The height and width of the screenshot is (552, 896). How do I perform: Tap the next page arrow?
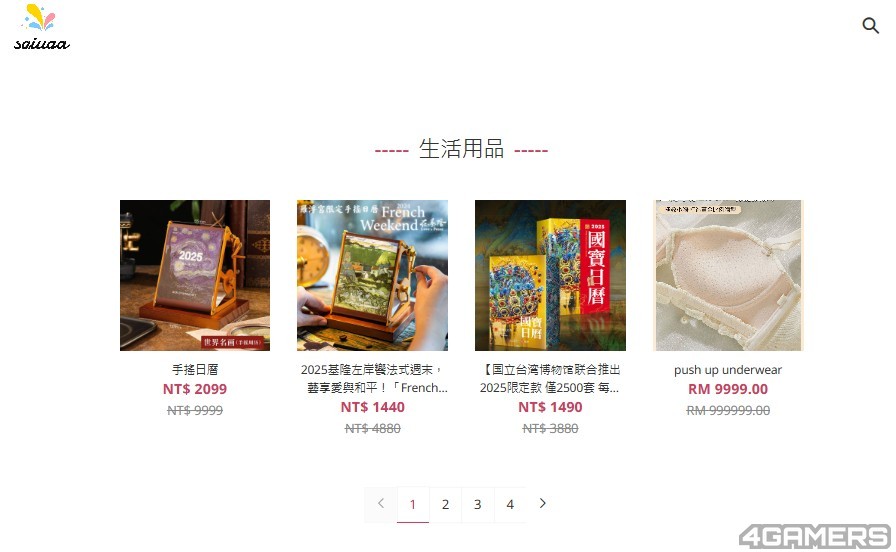click(543, 504)
